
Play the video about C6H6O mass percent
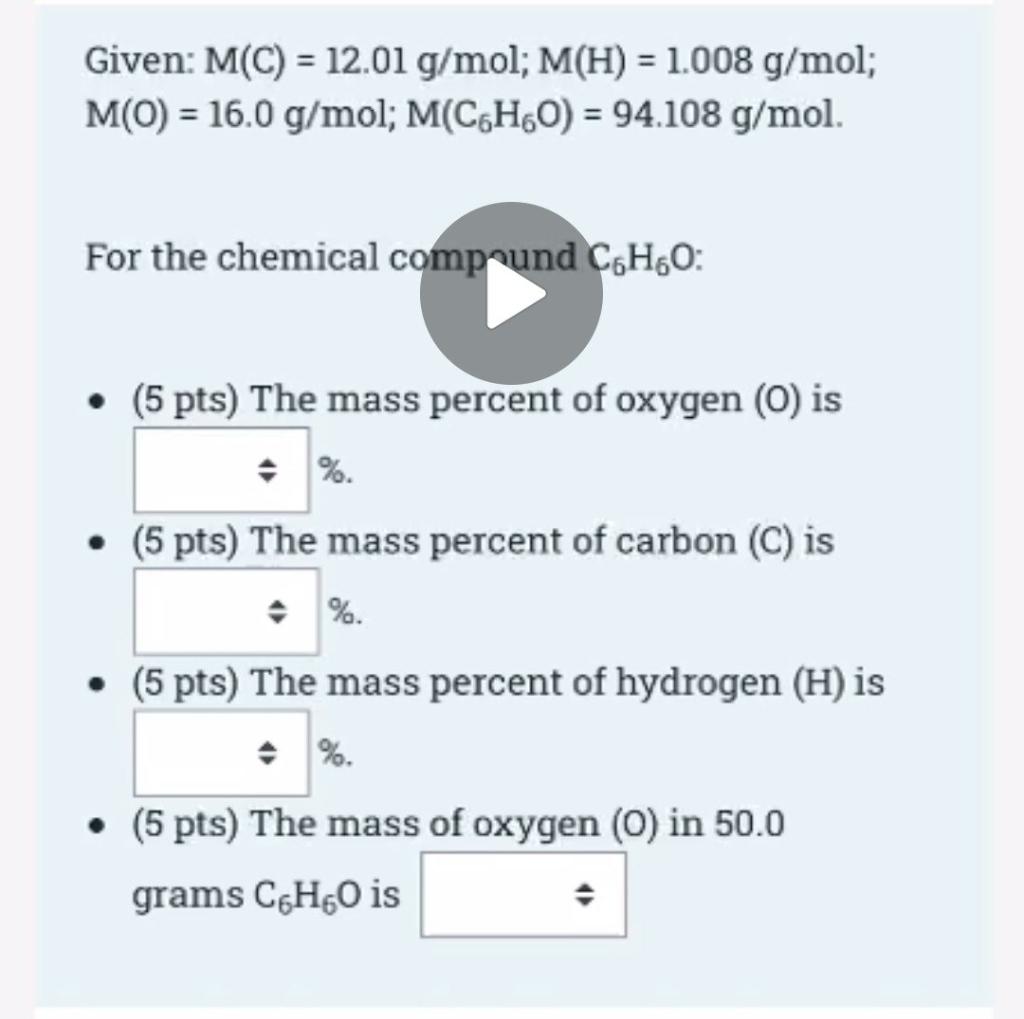(x=511, y=294)
